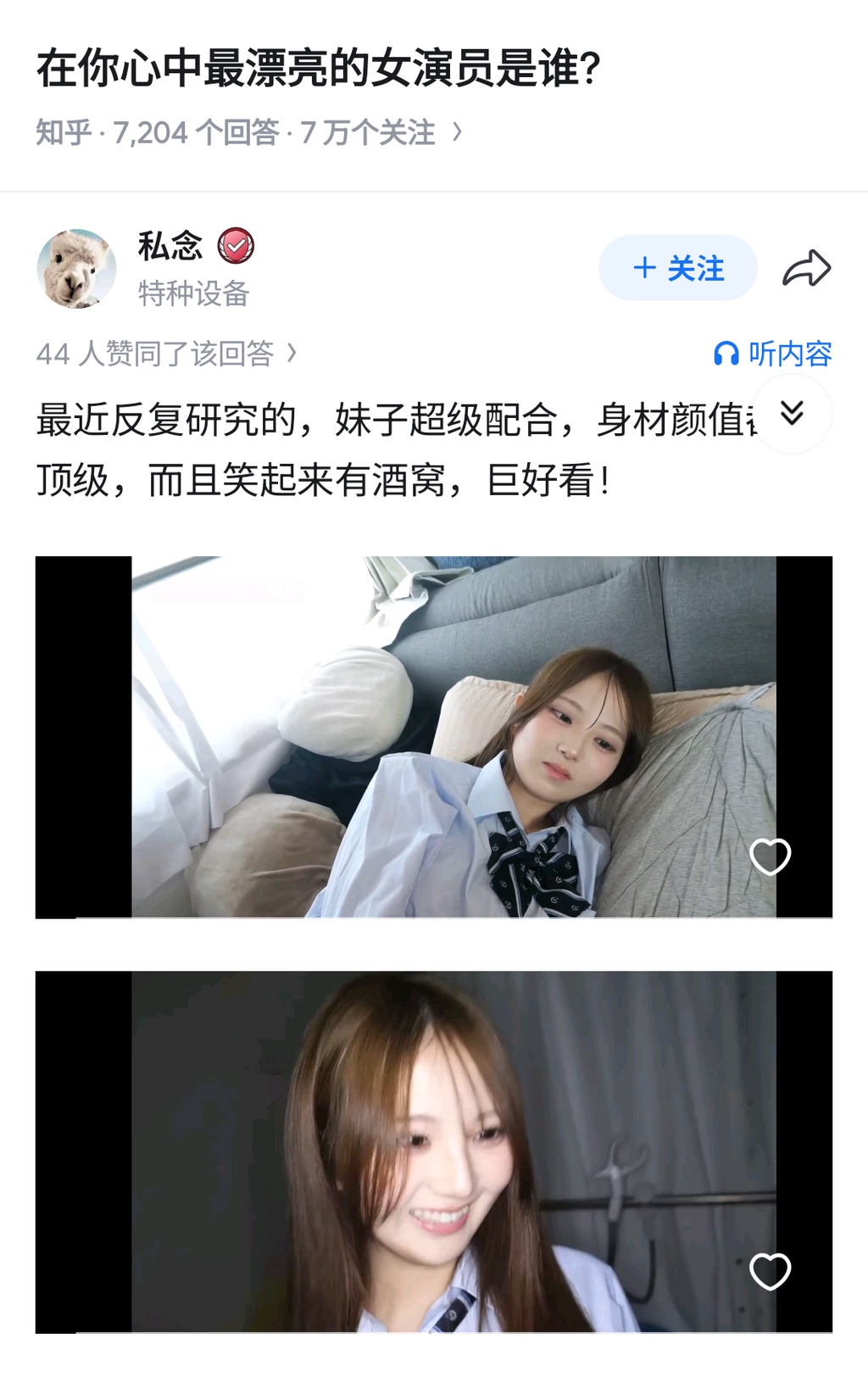Like the first image with the heart
Screen dimensions: 868x1394
click(x=770, y=856)
